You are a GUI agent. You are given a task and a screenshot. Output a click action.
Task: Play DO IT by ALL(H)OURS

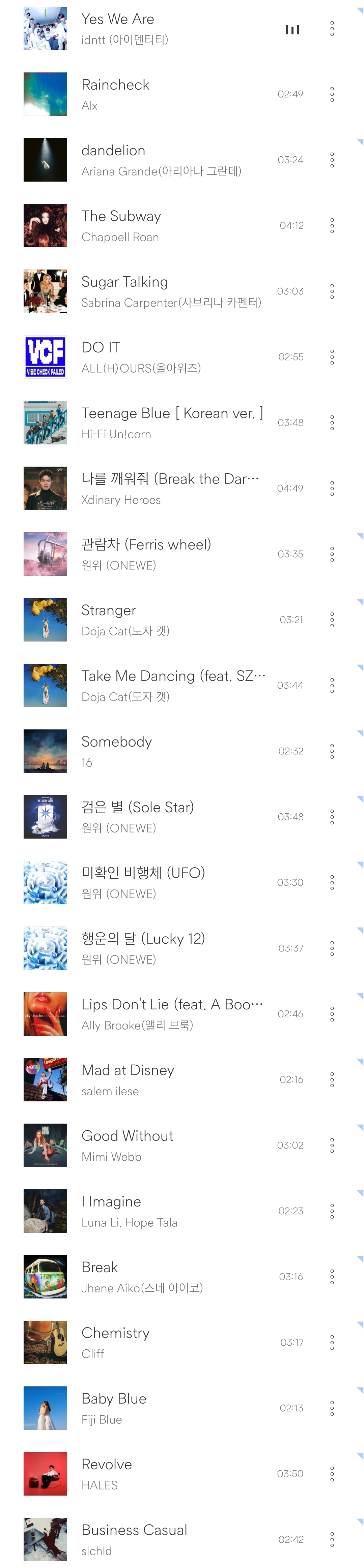click(x=101, y=357)
